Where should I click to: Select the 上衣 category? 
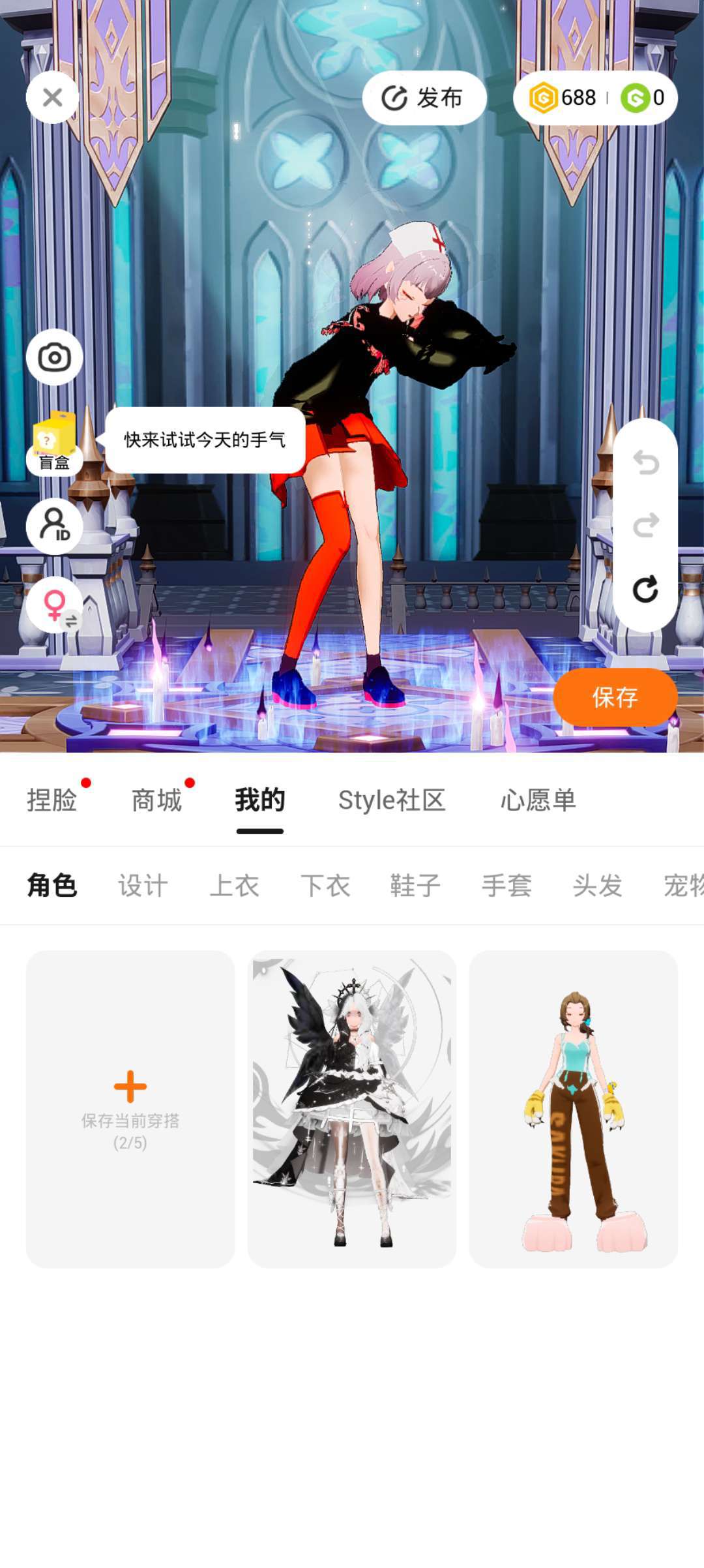234,886
